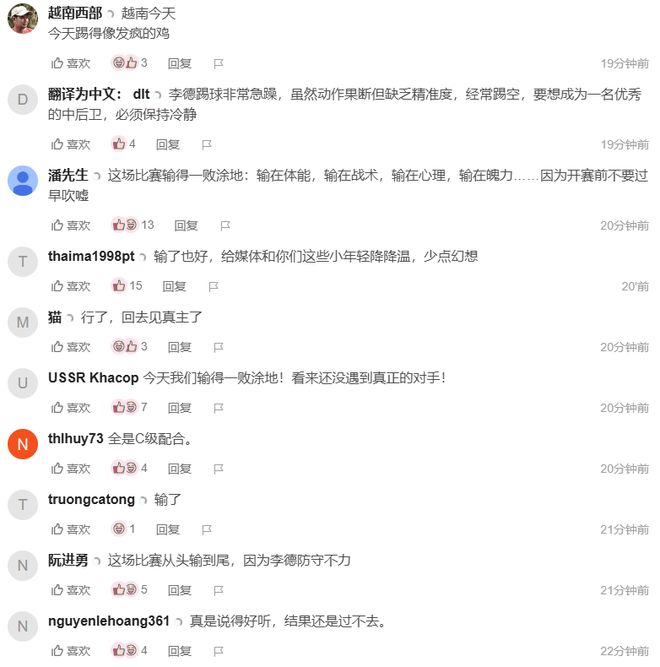The image size is (660, 667).
Task: View reactions on 猫's comment
Action: click(x=124, y=347)
